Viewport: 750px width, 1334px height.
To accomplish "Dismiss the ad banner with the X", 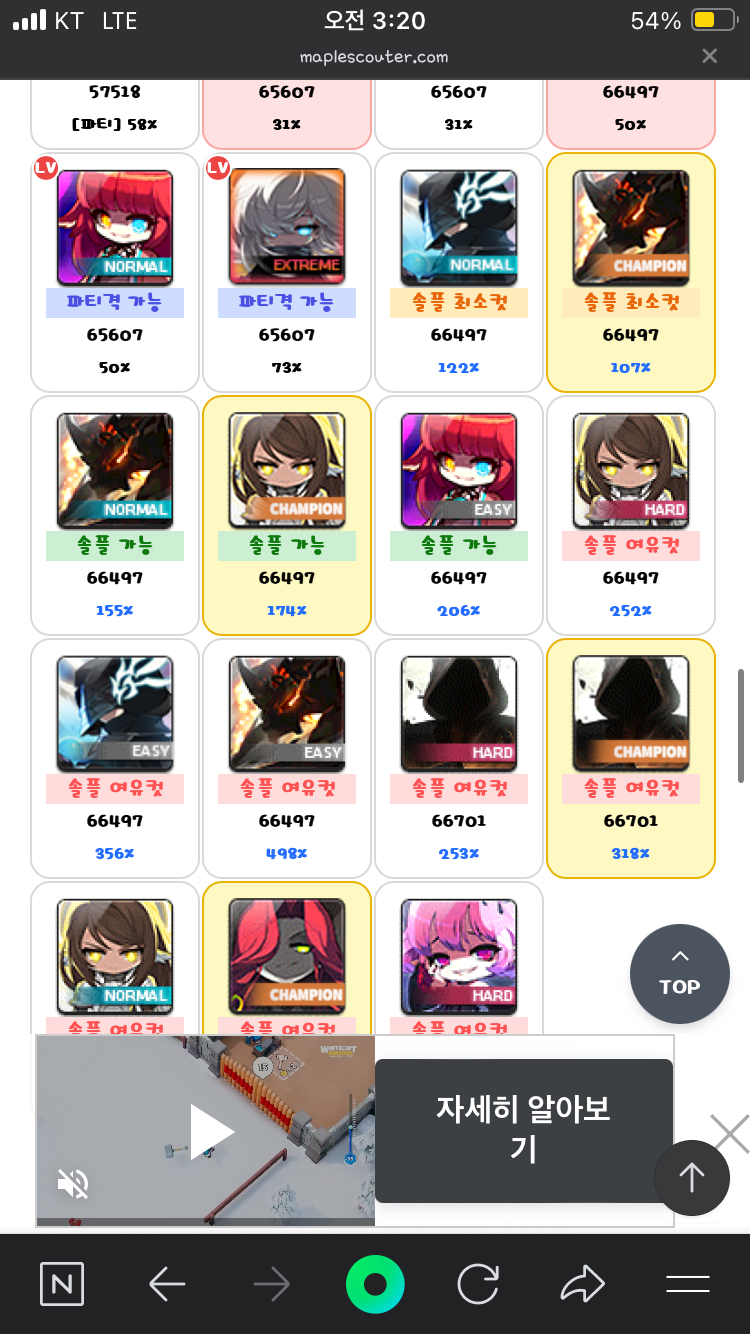I will point(731,1133).
